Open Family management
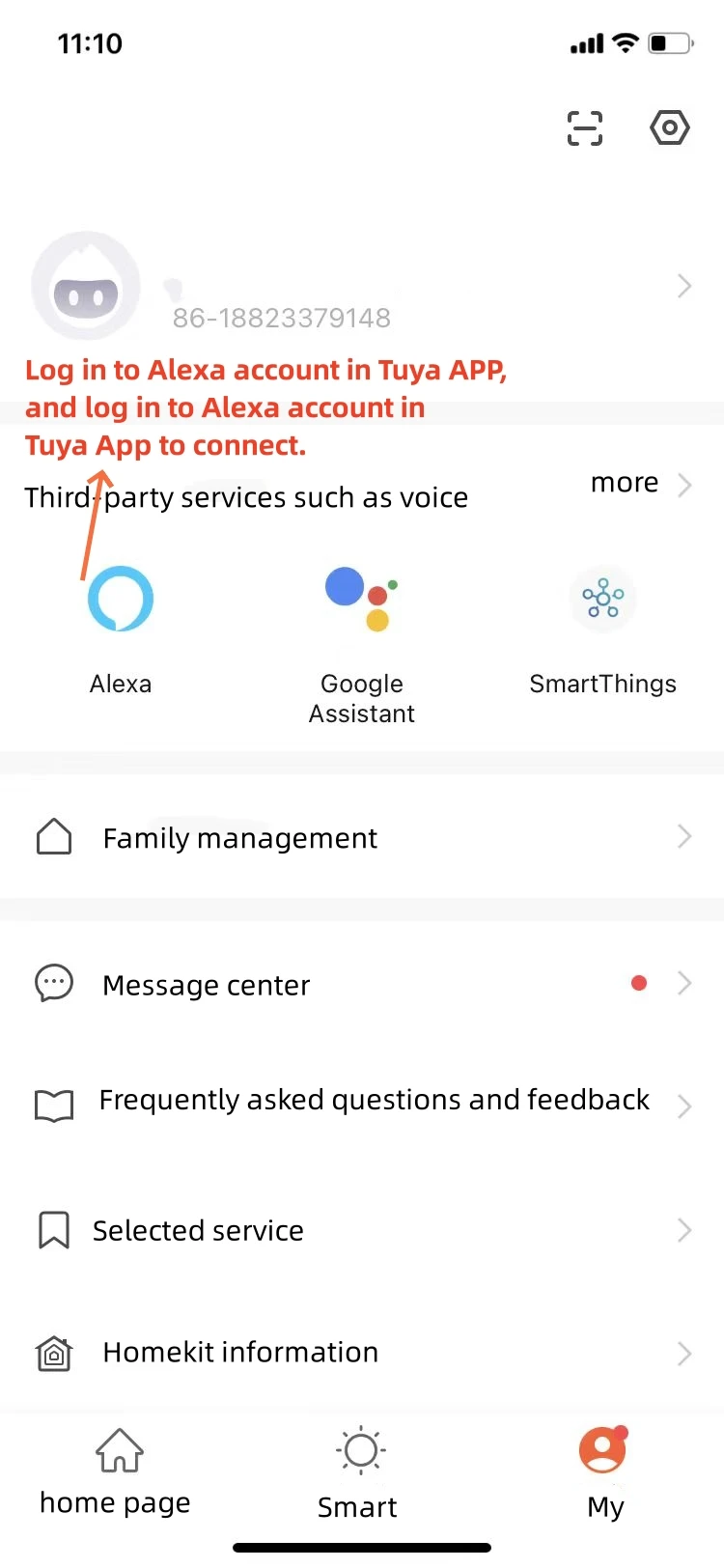Screen dimensions: 724x1568 point(361,837)
